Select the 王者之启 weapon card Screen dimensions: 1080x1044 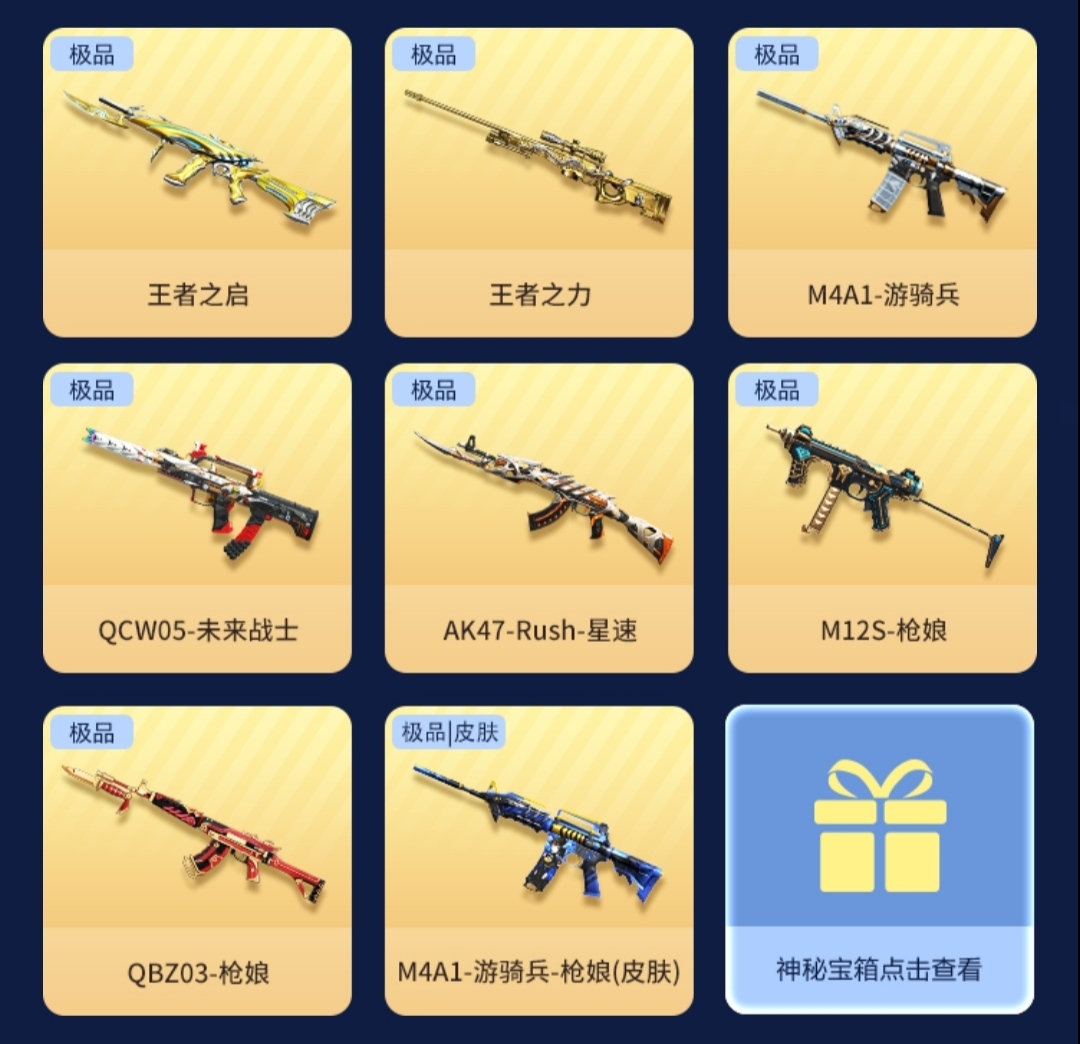[197, 182]
